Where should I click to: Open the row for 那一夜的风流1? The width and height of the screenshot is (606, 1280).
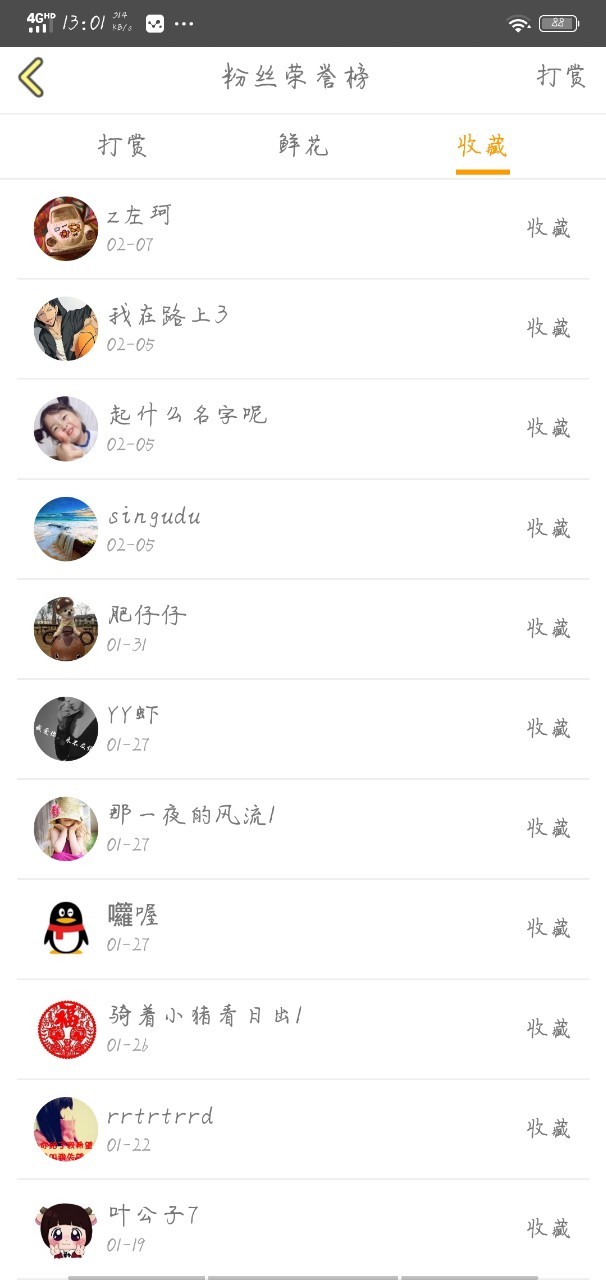point(303,829)
